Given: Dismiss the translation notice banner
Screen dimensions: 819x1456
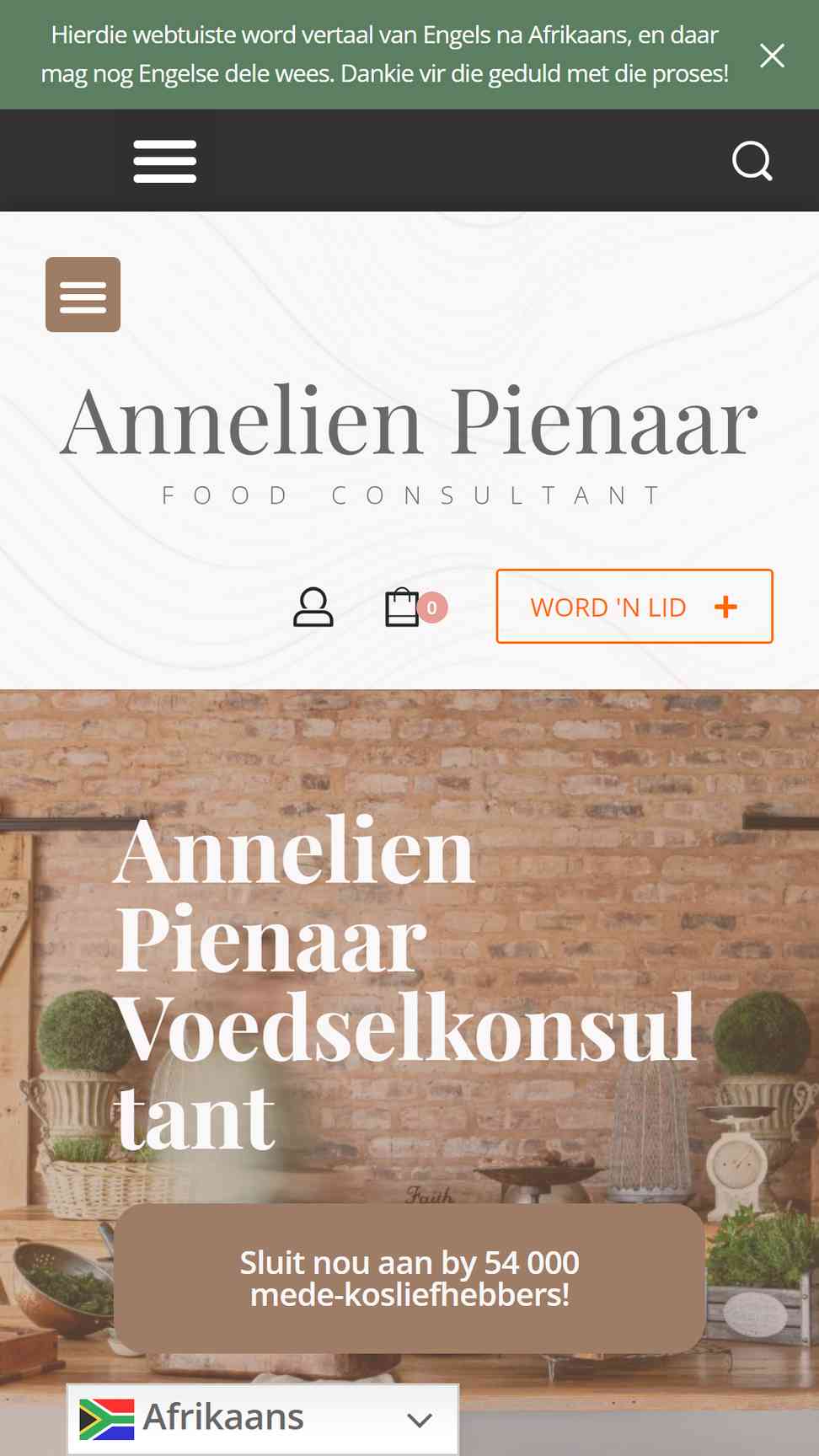Looking at the screenshot, I should pyautogui.click(x=772, y=56).
